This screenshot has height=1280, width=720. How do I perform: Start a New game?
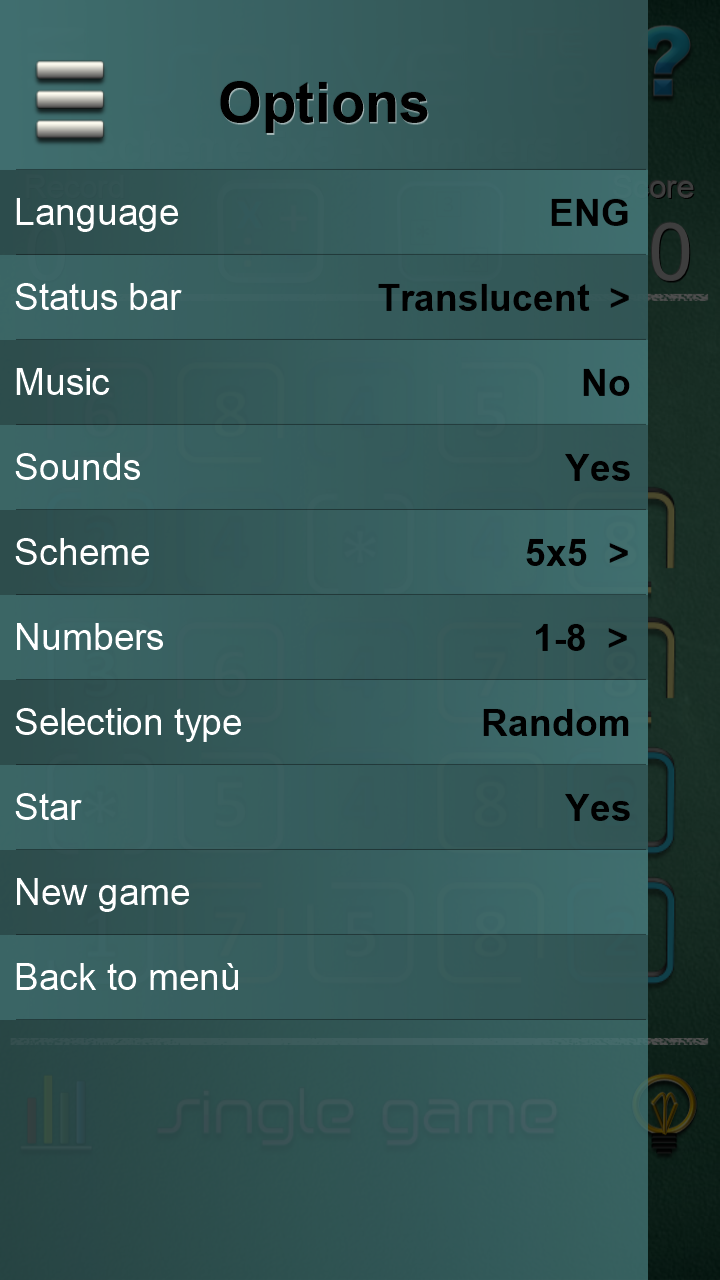[323, 892]
